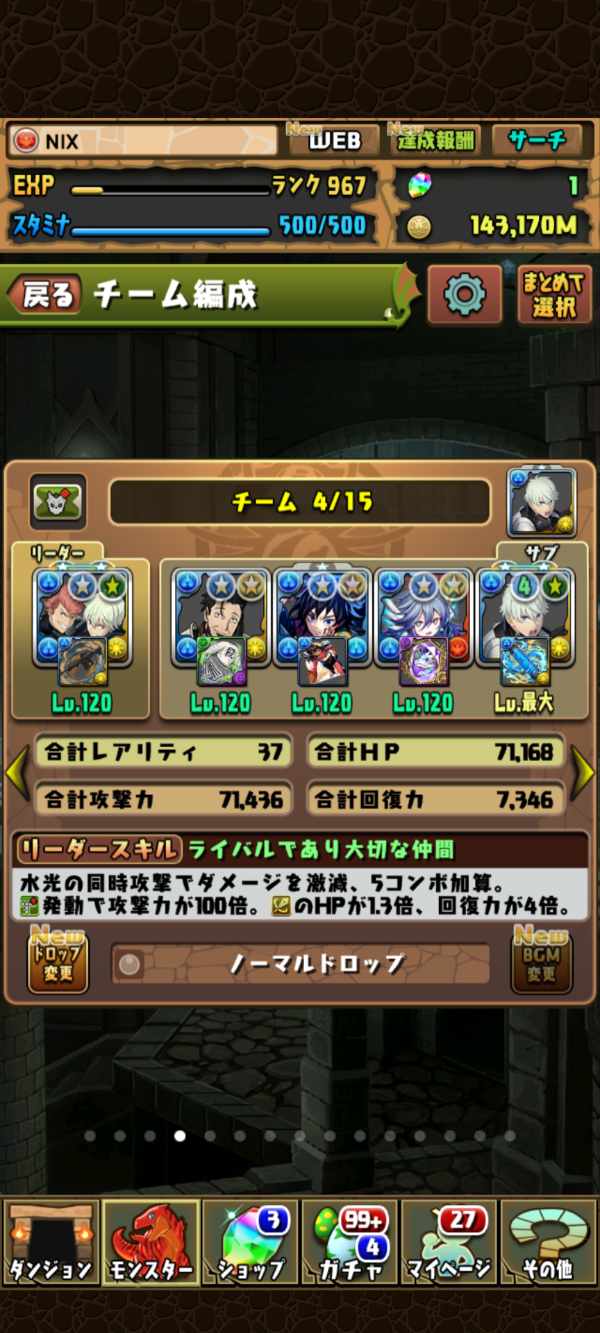Switch to the ガチャ tab
The image size is (600, 1333).
coord(350,1242)
